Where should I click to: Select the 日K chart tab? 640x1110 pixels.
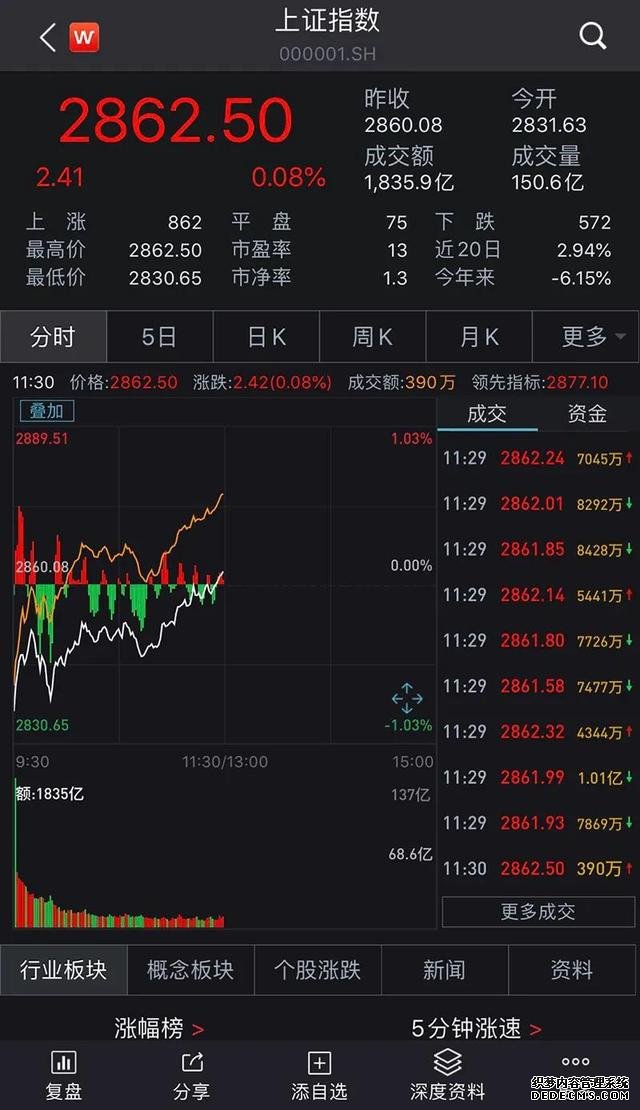click(266, 337)
